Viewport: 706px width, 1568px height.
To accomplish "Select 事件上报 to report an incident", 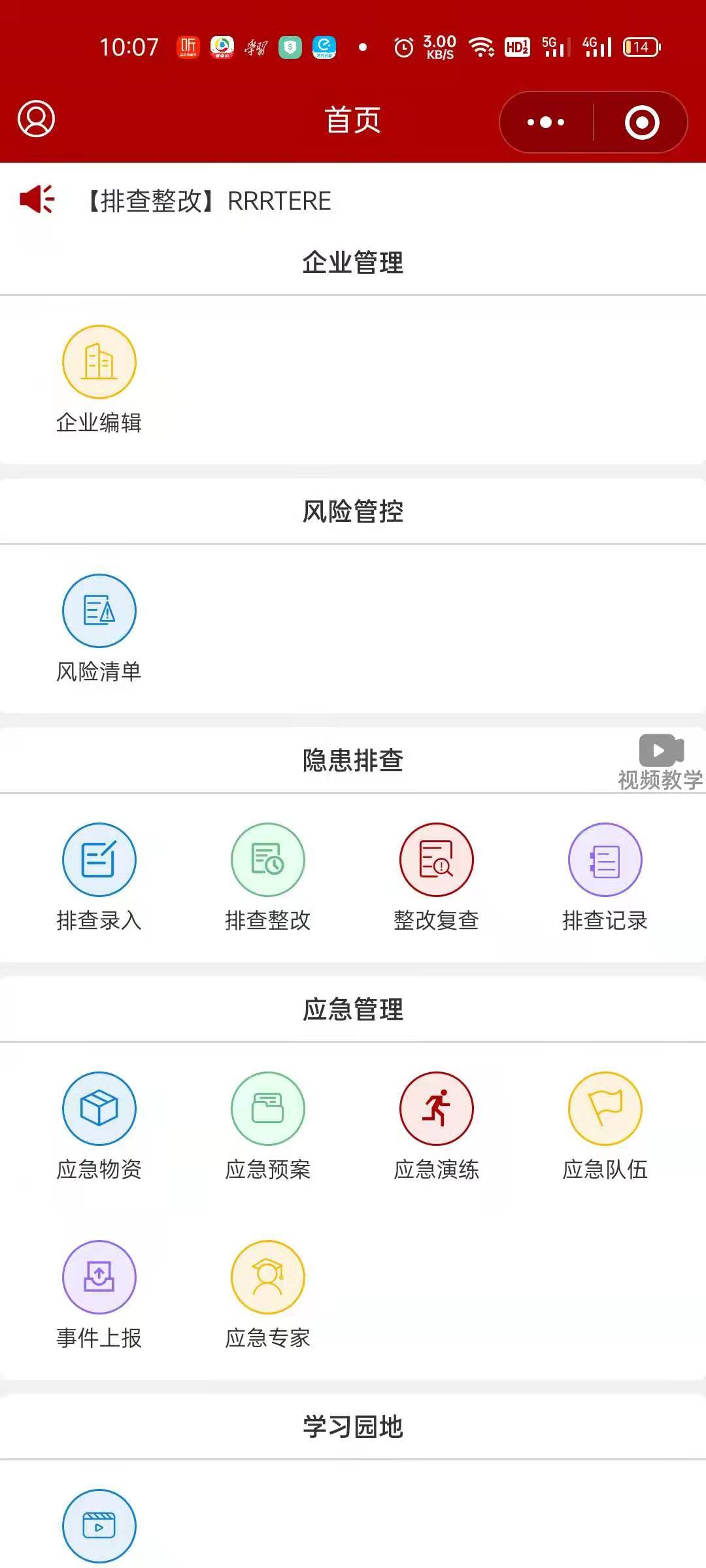I will (99, 1277).
